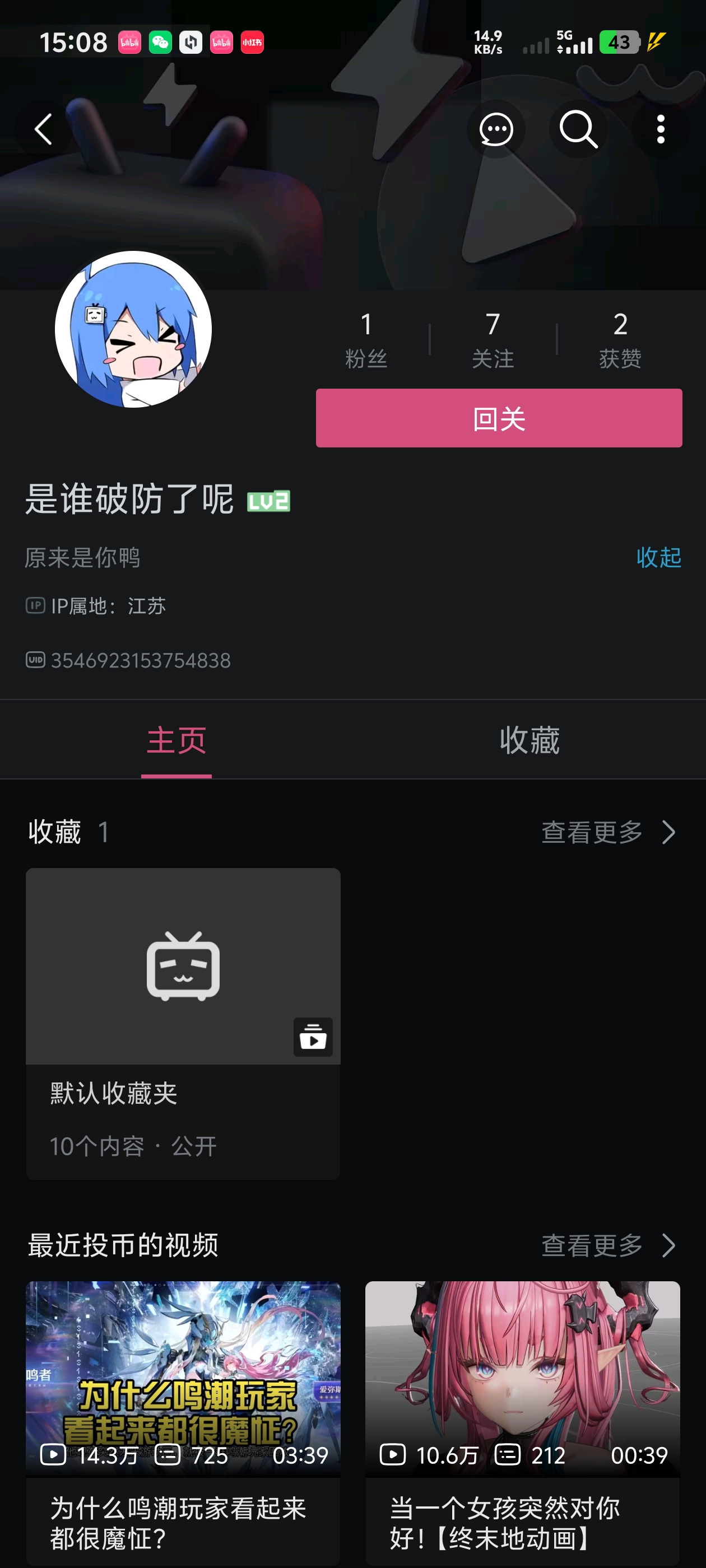Screen dimensions: 706x1568
Task: Tap the 回关 follow-back button
Action: coord(498,418)
